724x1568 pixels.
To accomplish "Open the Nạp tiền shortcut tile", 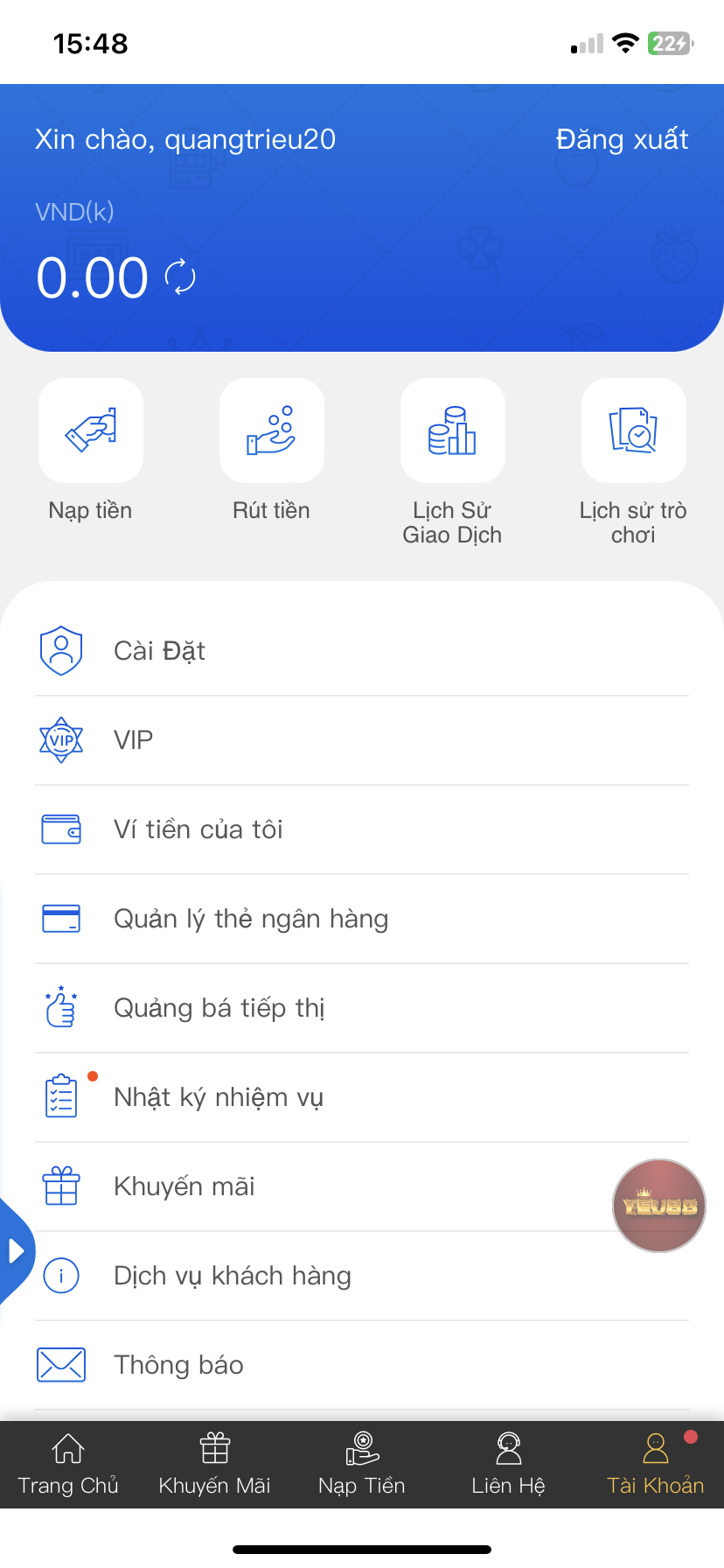I will click(x=91, y=430).
